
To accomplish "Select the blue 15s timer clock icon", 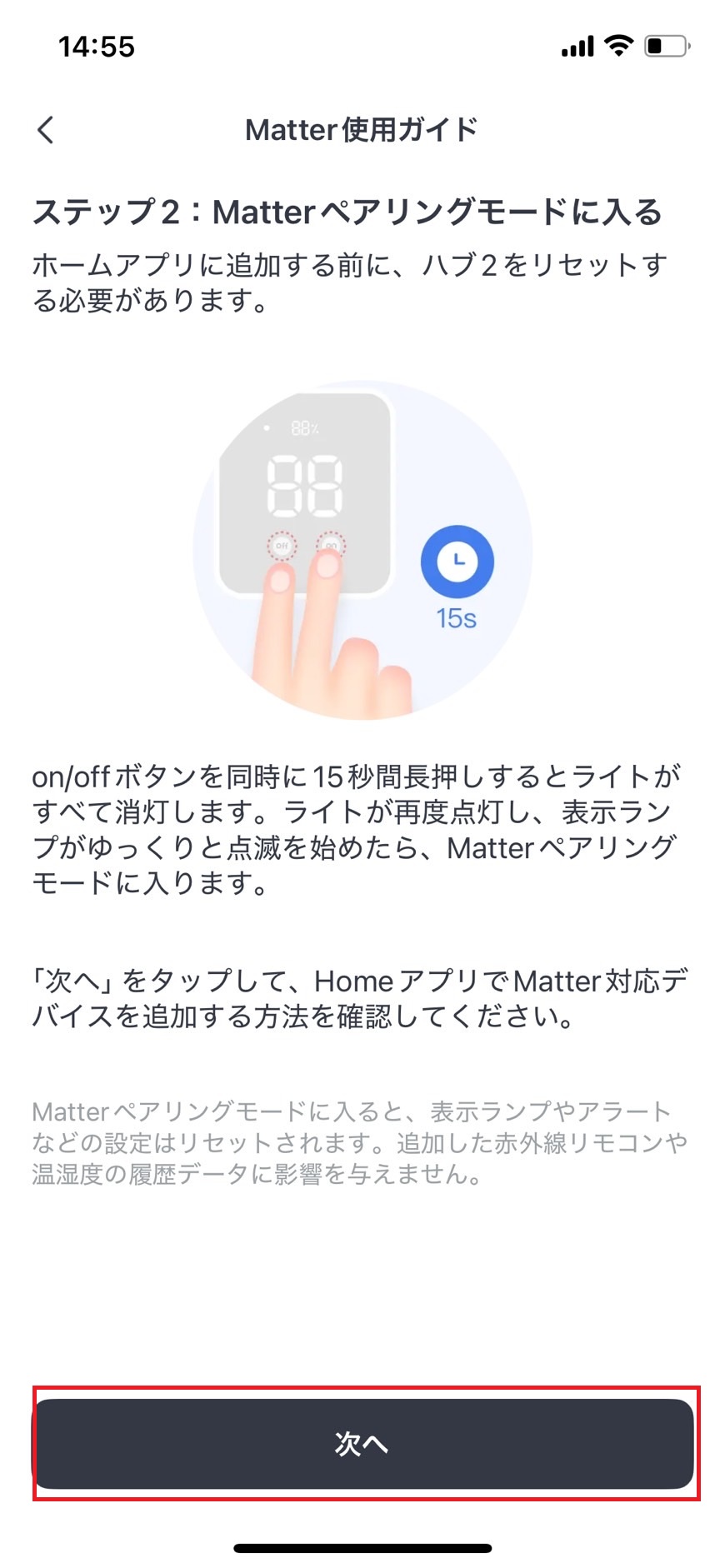I will pos(457,560).
